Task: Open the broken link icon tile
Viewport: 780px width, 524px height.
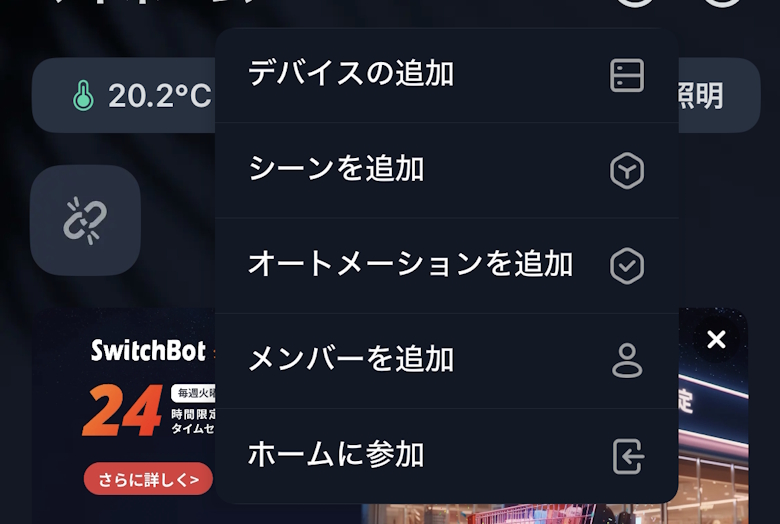Action: click(x=85, y=220)
